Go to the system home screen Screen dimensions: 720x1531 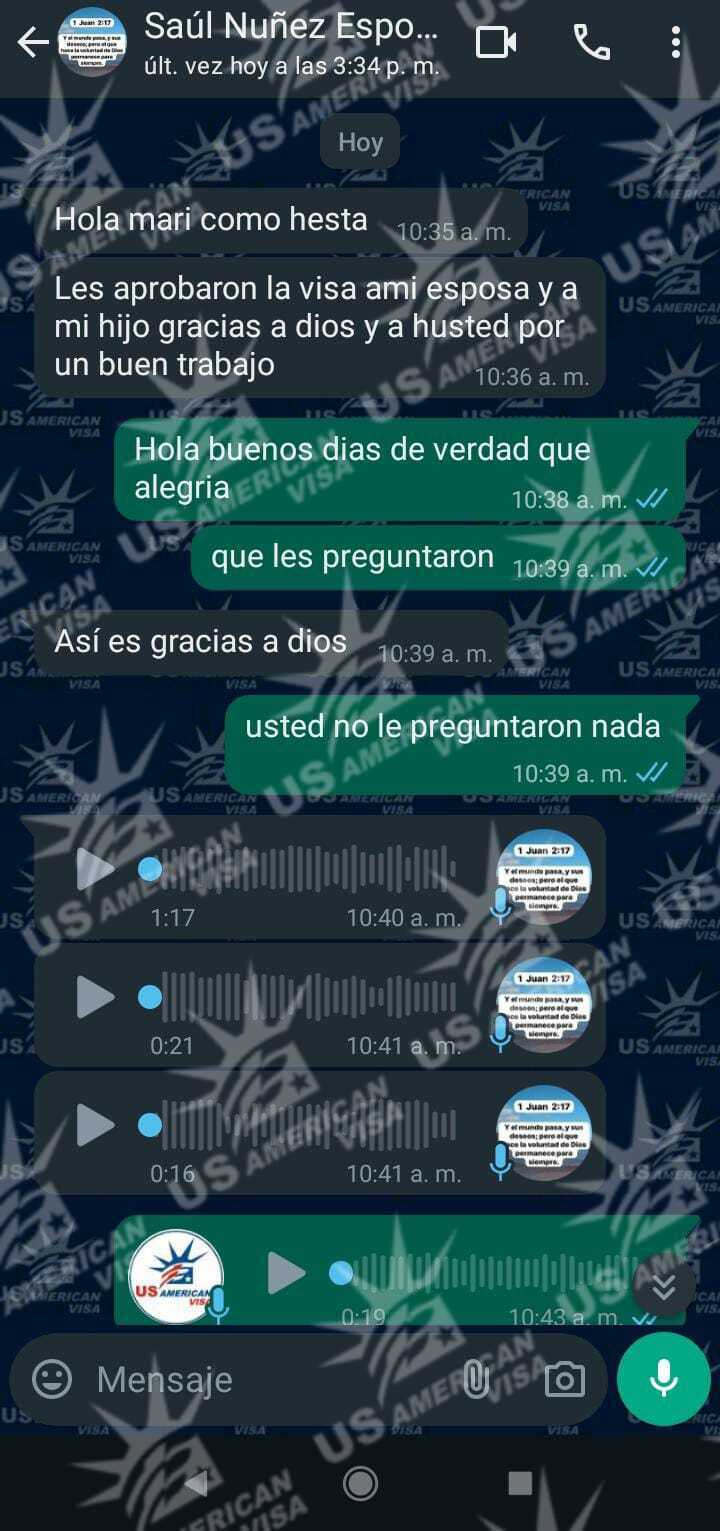pos(360,1483)
